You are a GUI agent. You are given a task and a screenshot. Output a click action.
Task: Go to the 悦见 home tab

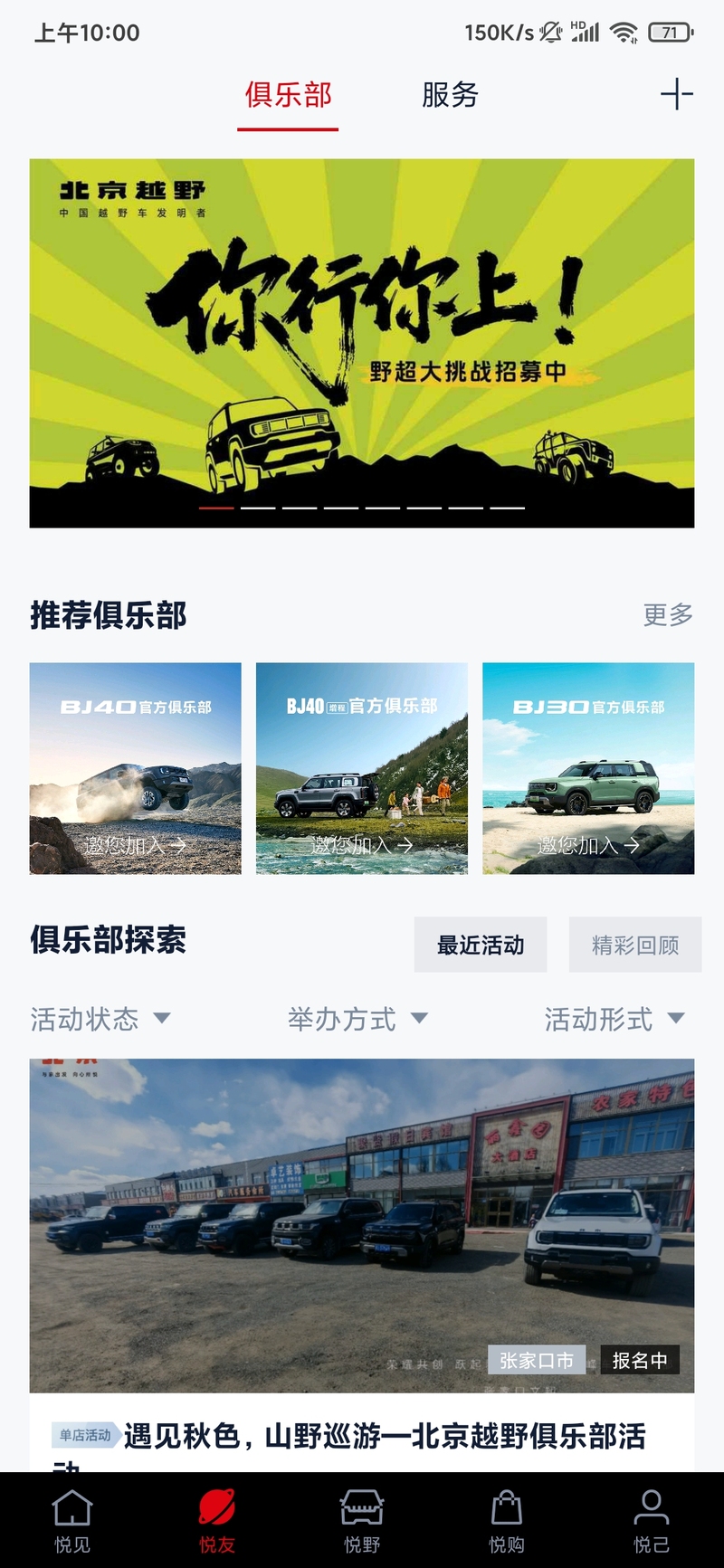[72, 1522]
